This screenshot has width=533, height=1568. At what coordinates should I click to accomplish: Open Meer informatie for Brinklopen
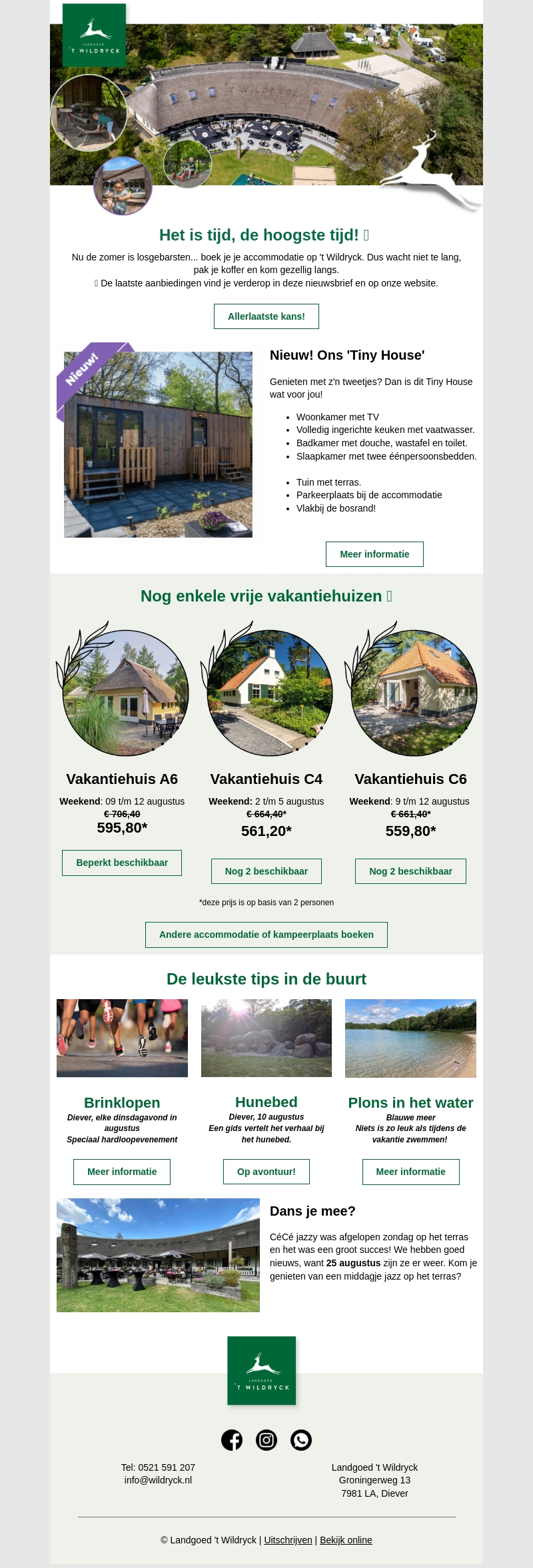point(122,1172)
